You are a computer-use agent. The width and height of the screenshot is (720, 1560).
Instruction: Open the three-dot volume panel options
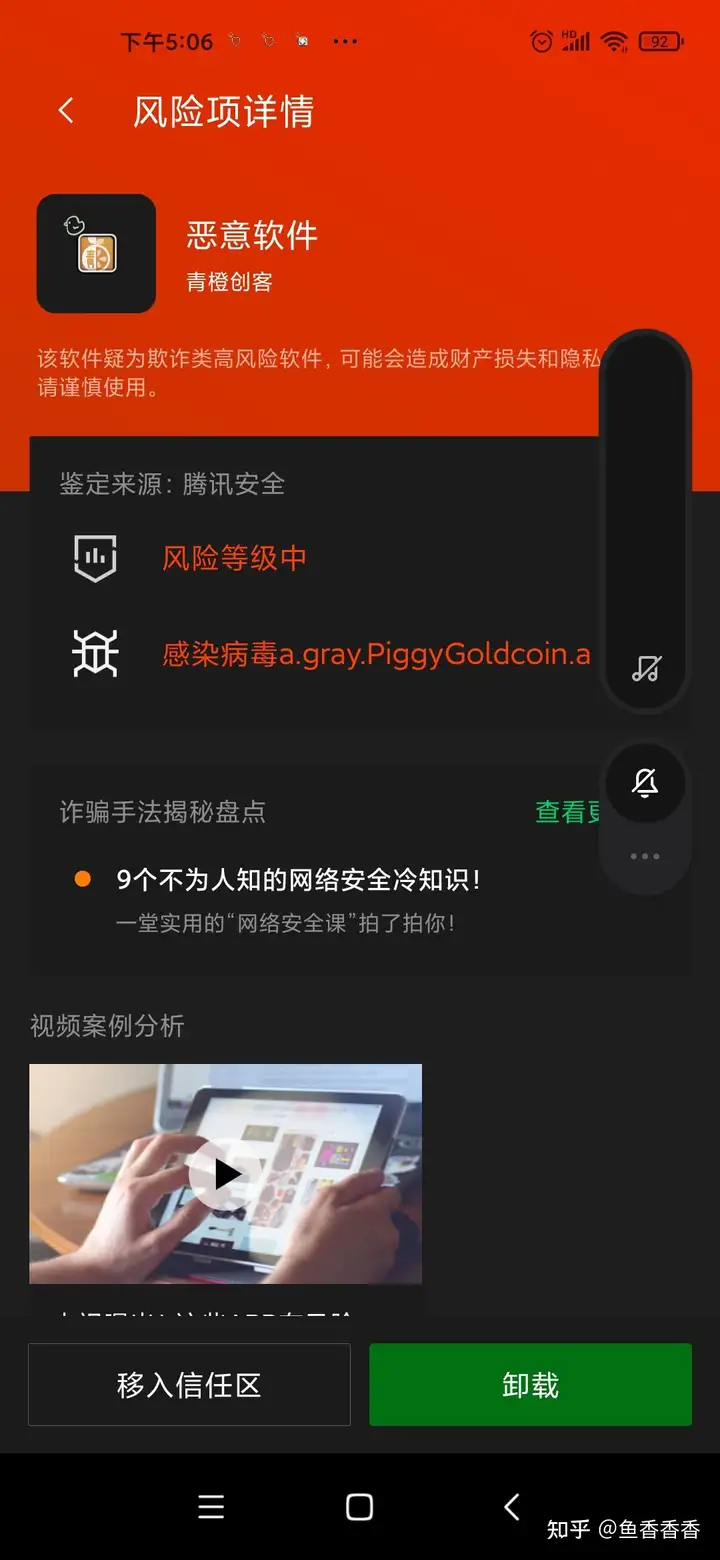[645, 856]
